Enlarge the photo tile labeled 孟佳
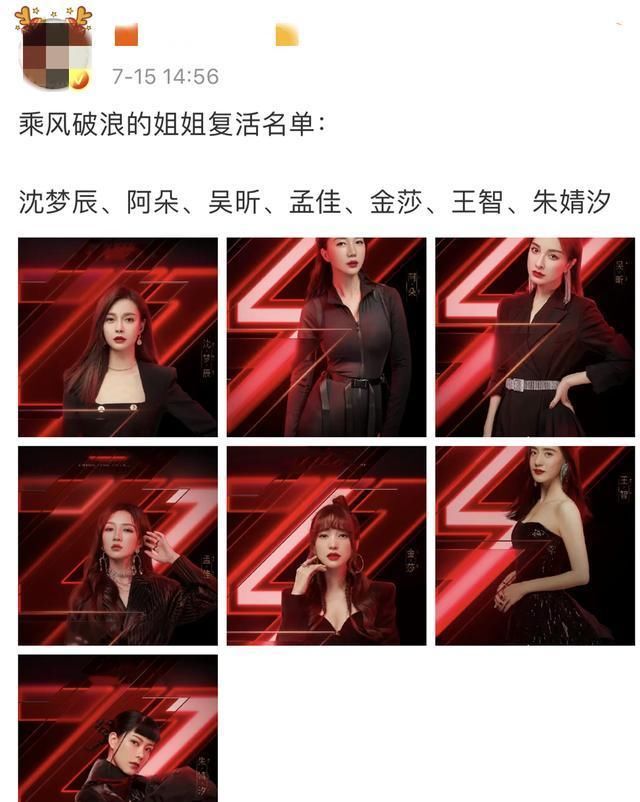Screen dimensions: 640x802 118,545
